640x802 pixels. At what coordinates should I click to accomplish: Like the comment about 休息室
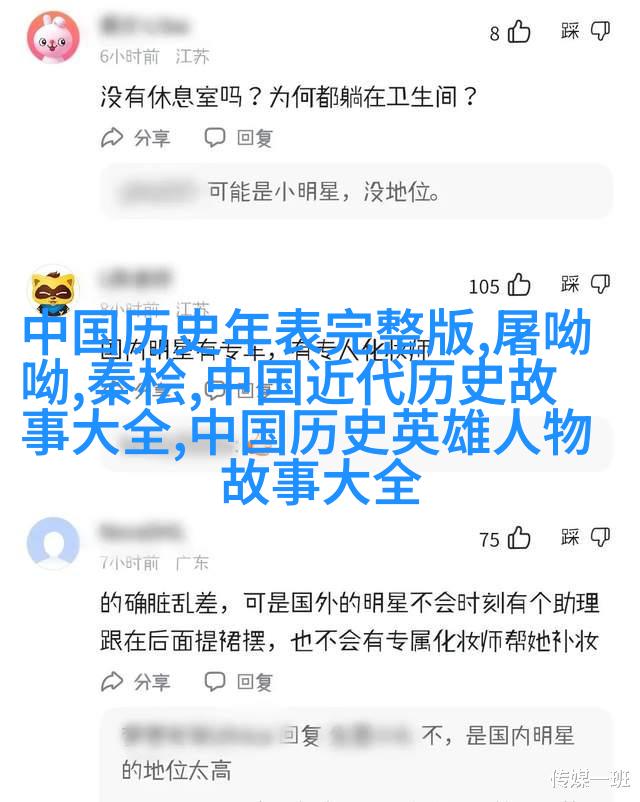coord(519,32)
